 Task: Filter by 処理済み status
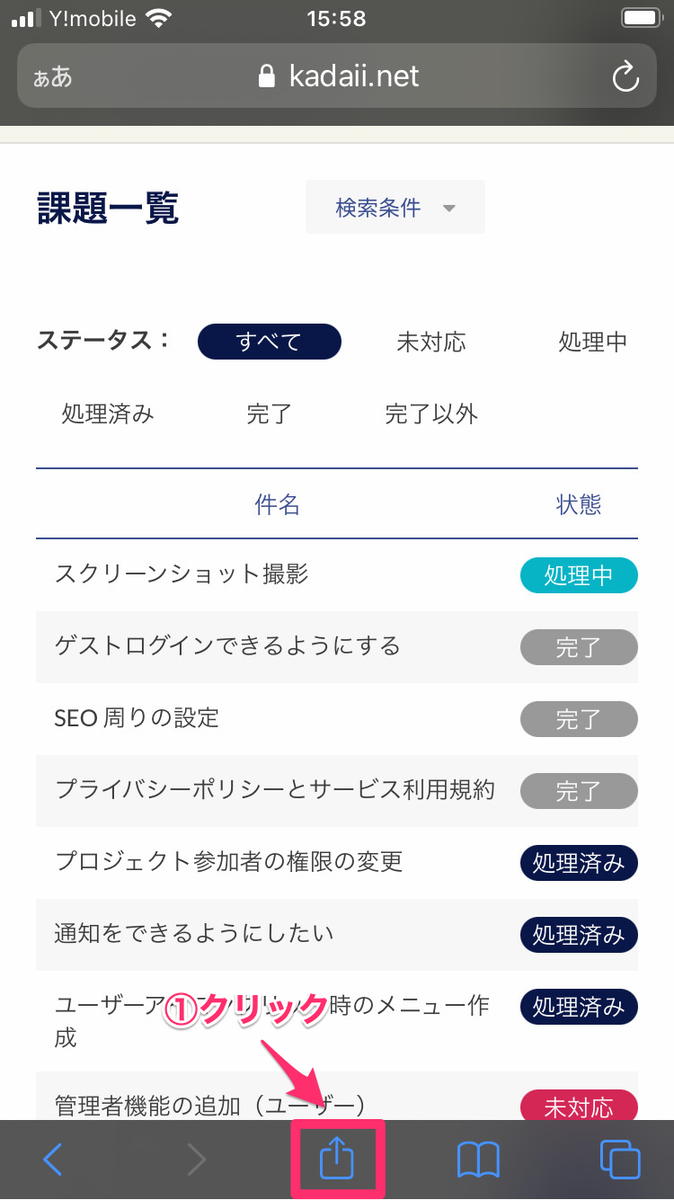coord(108,414)
